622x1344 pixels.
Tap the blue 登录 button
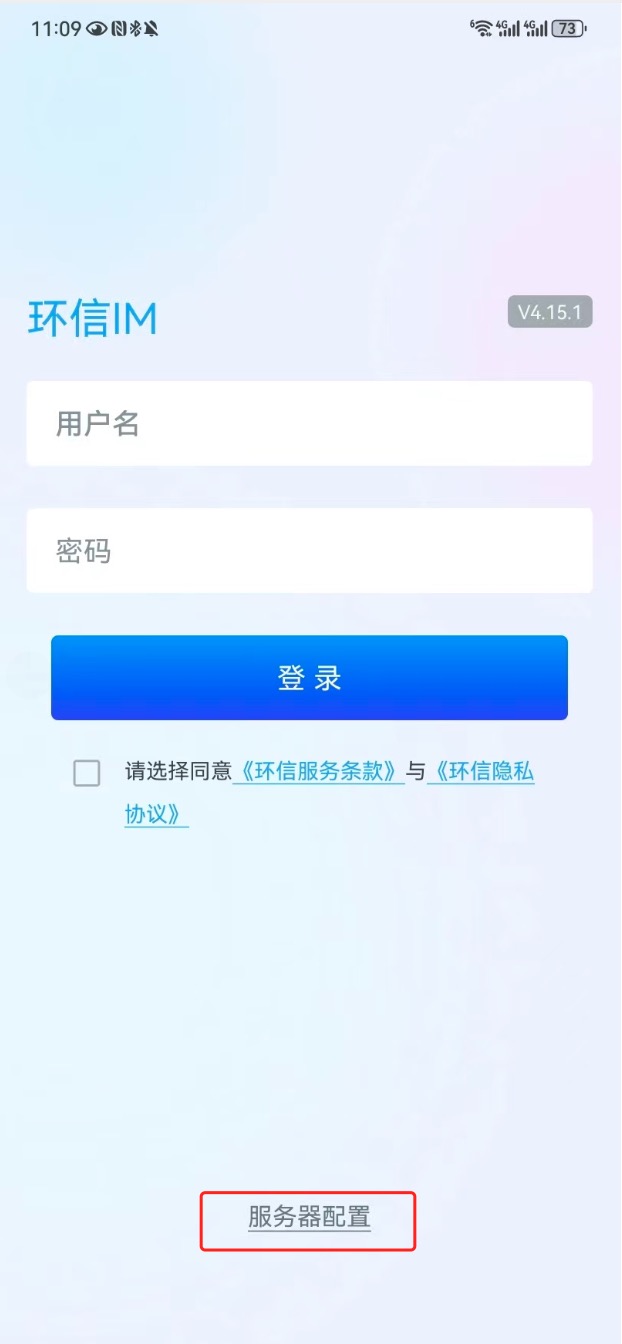pos(309,678)
